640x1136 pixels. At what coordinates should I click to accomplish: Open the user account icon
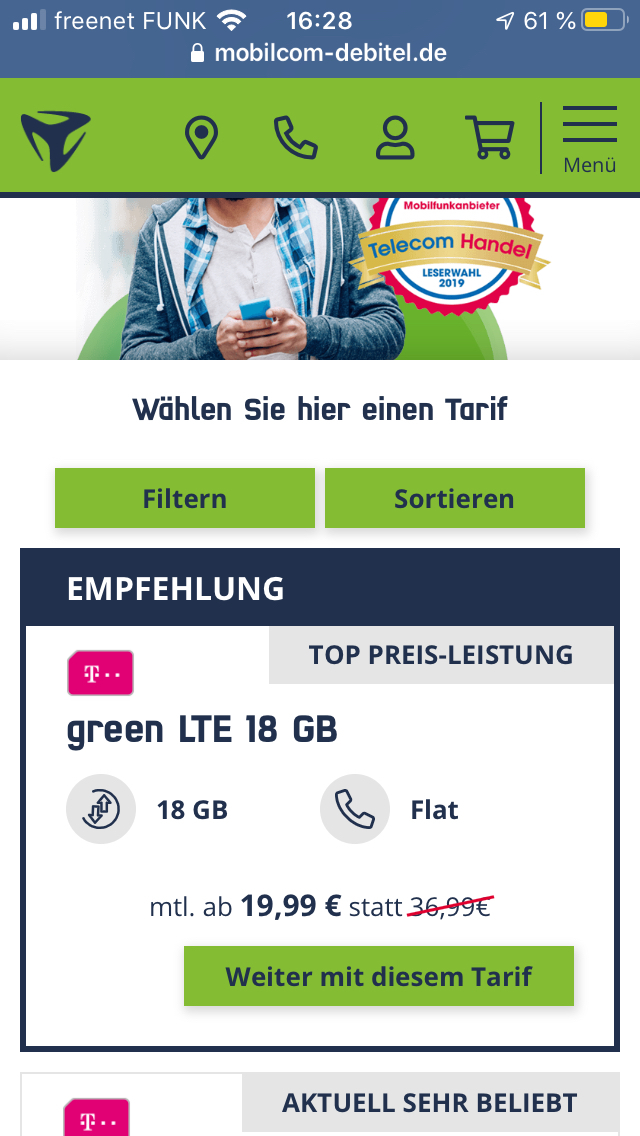click(x=395, y=138)
